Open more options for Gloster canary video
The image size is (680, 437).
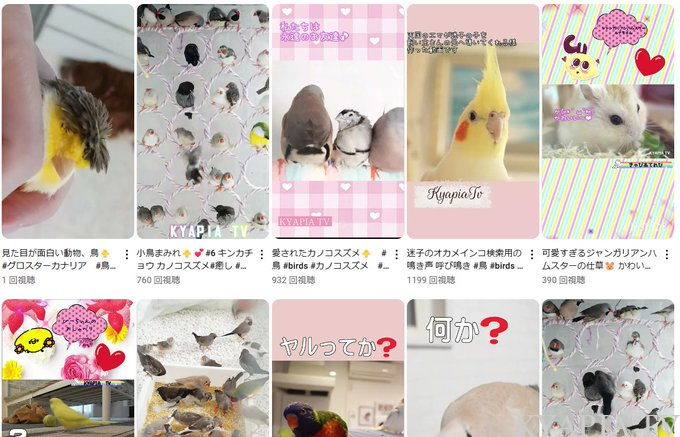[x=126, y=255]
